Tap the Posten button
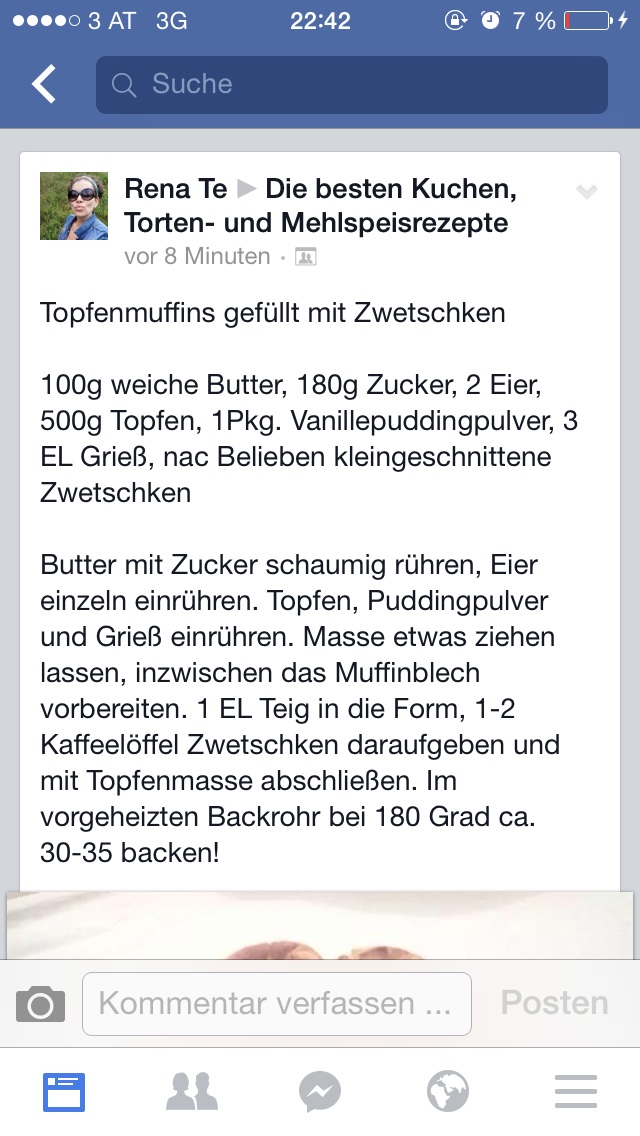640x1136 pixels. [554, 1003]
